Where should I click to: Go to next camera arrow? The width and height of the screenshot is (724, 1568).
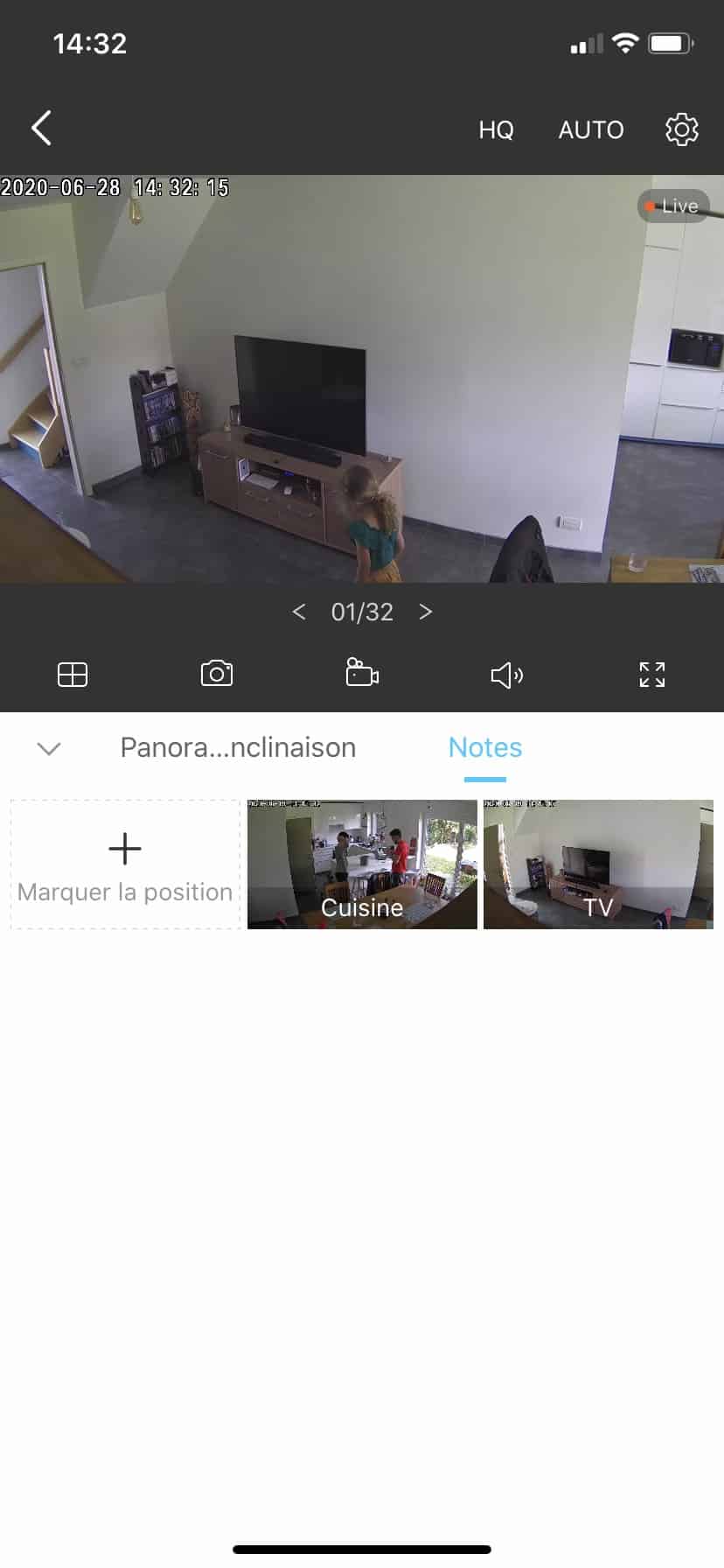click(x=426, y=612)
